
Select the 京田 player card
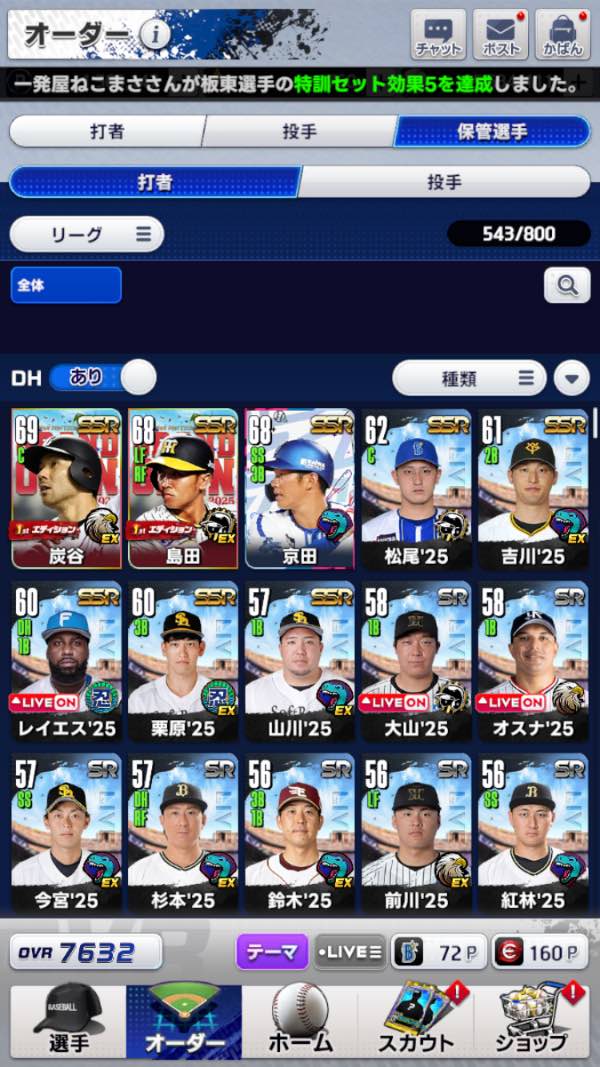pyautogui.click(x=299, y=488)
